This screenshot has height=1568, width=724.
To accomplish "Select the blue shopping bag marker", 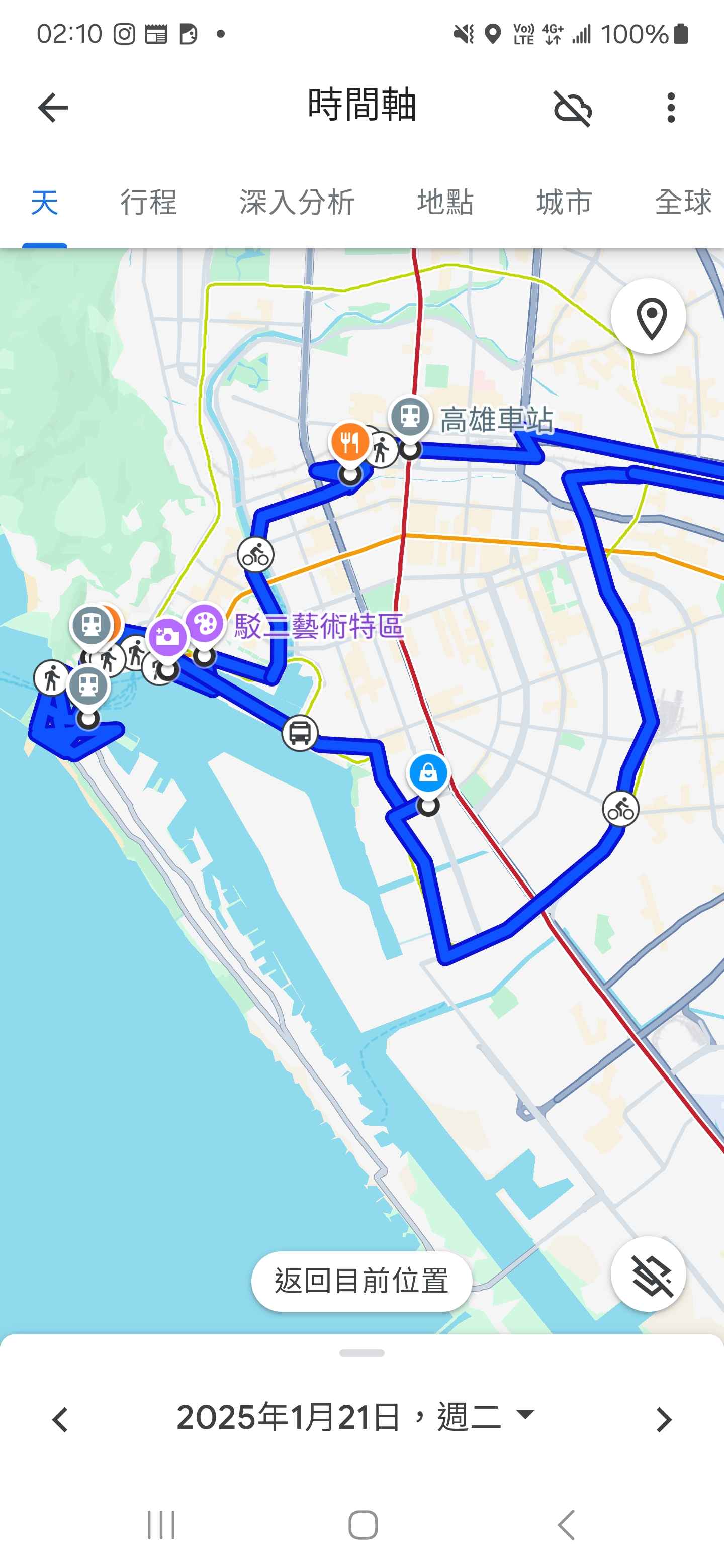I will 428,773.
